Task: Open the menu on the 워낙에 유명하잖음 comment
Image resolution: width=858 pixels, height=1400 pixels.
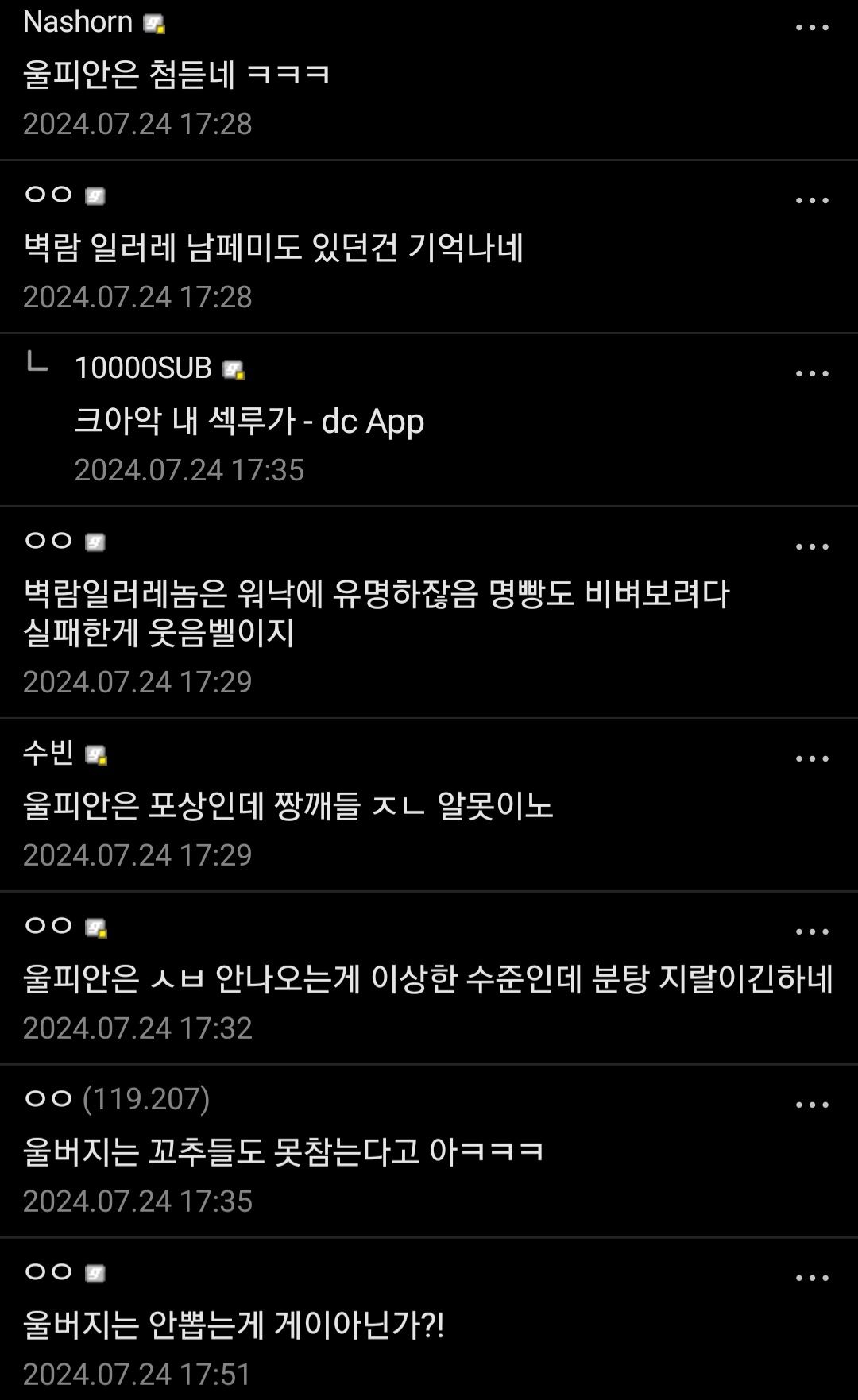Action: pyautogui.click(x=811, y=547)
